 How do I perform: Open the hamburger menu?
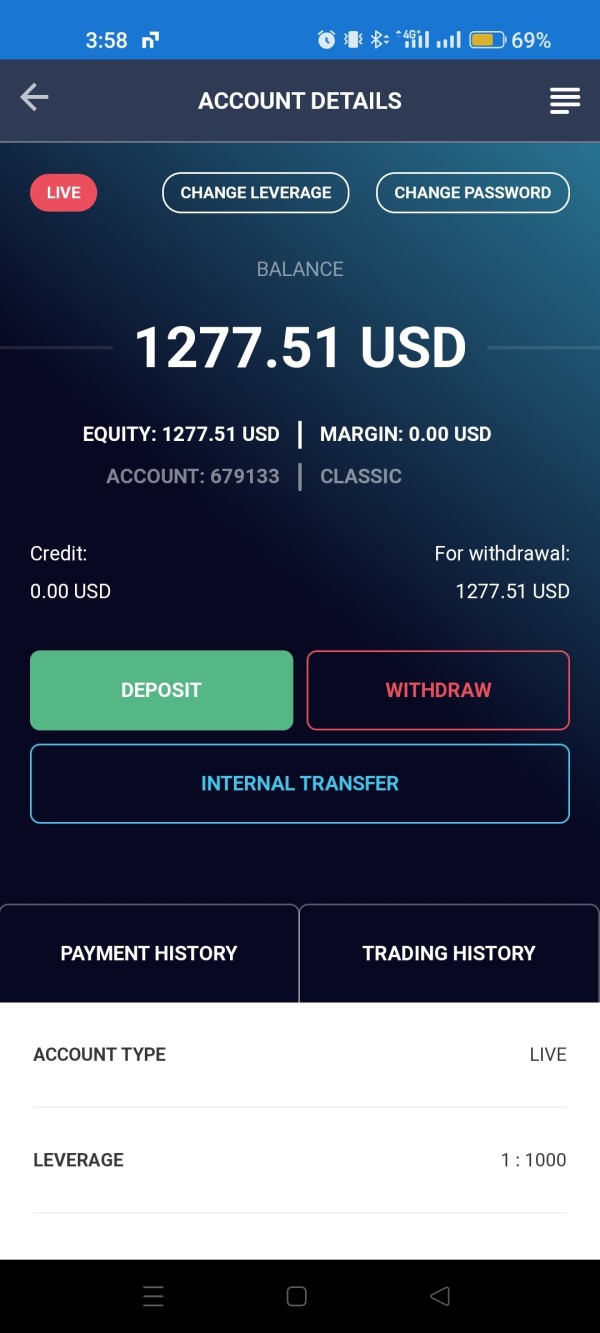coord(565,100)
